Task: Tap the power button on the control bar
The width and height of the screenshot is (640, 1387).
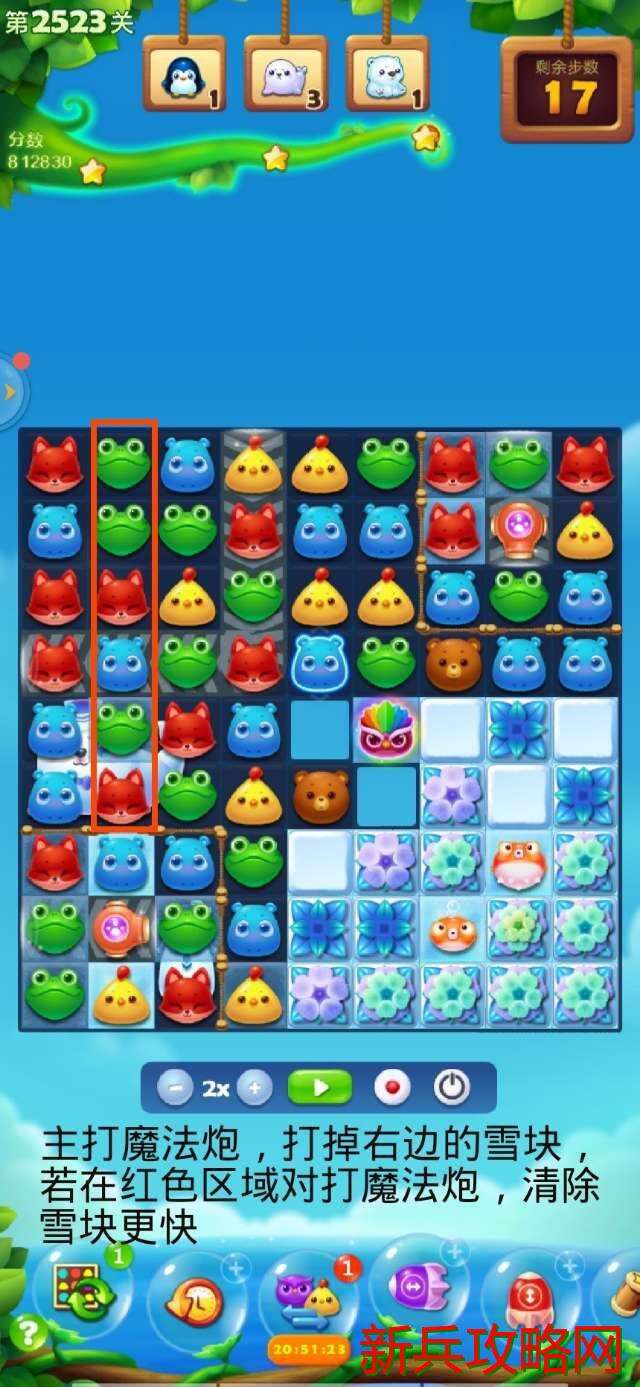Action: 451,1087
